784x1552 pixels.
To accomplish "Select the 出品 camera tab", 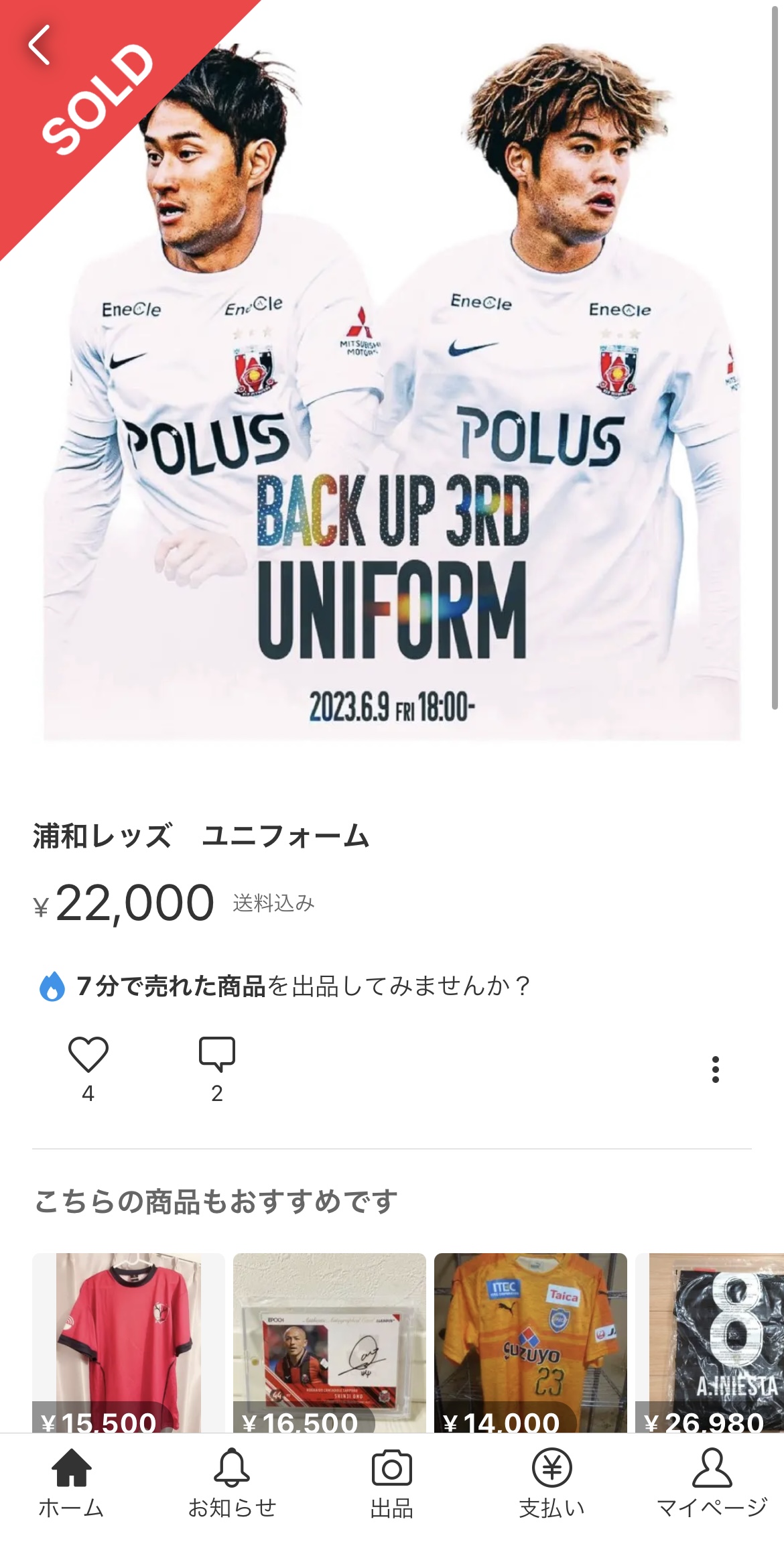I will [391, 1484].
